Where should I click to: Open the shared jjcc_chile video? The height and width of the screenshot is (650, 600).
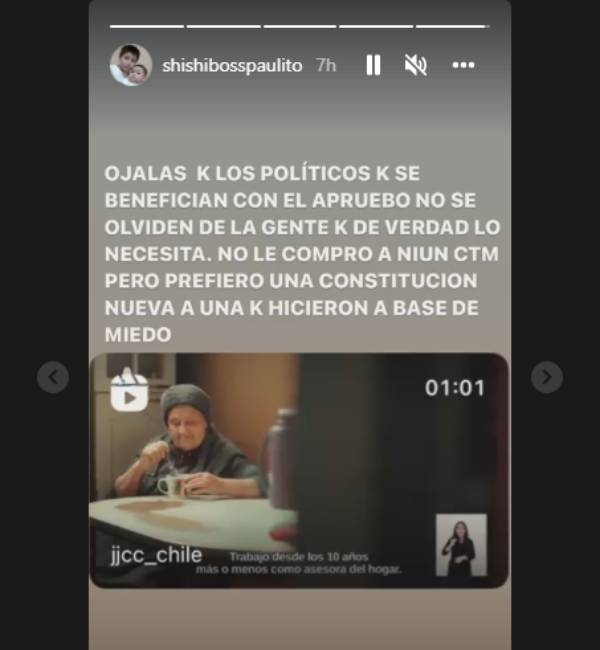298,470
